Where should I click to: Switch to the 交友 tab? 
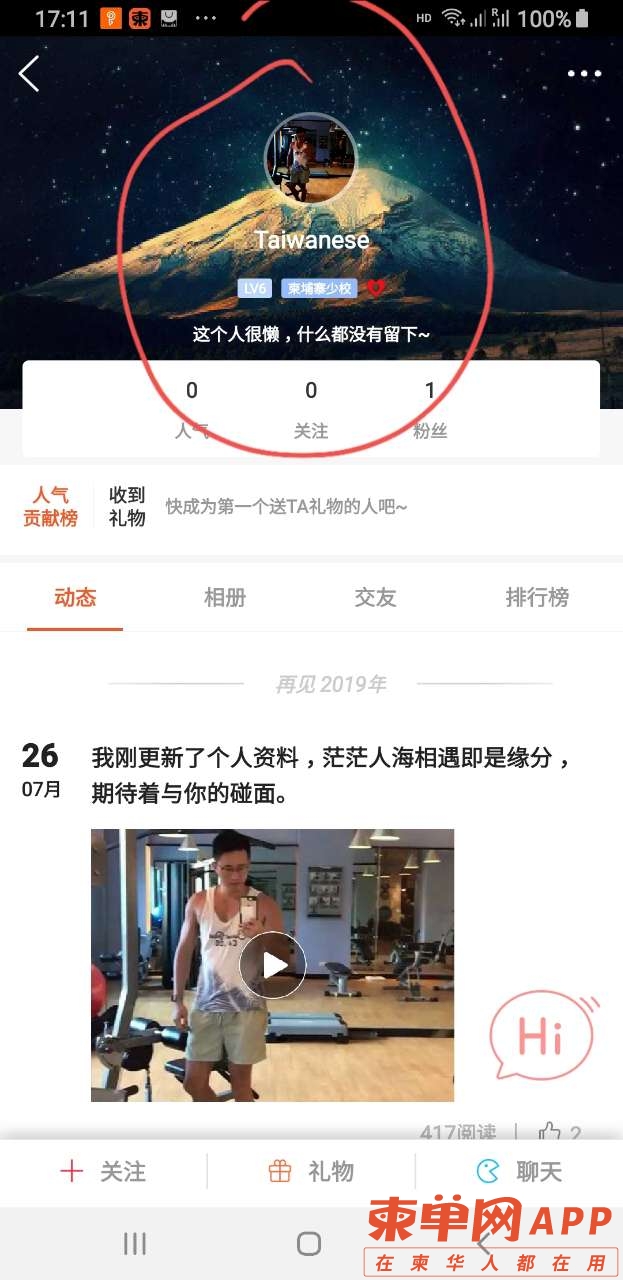[375, 598]
